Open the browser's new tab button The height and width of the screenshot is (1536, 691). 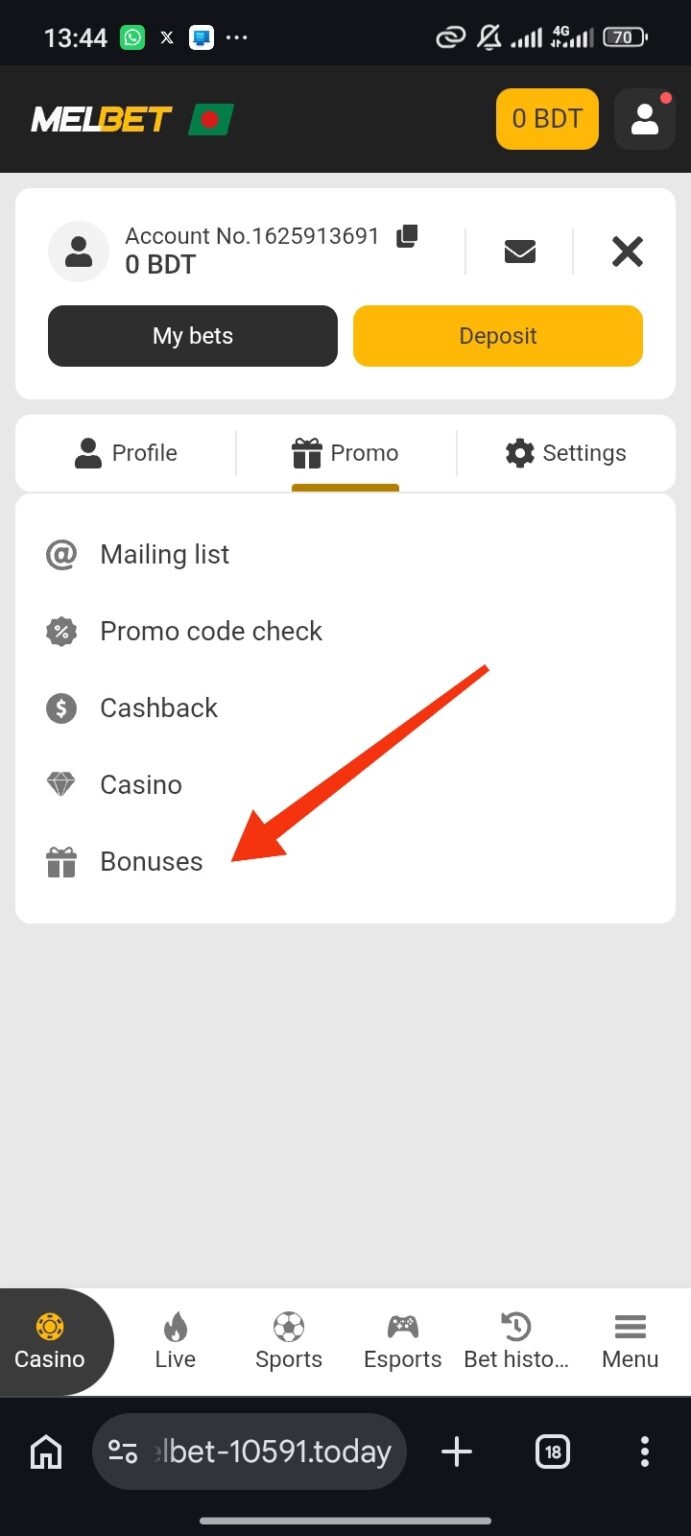click(457, 1452)
